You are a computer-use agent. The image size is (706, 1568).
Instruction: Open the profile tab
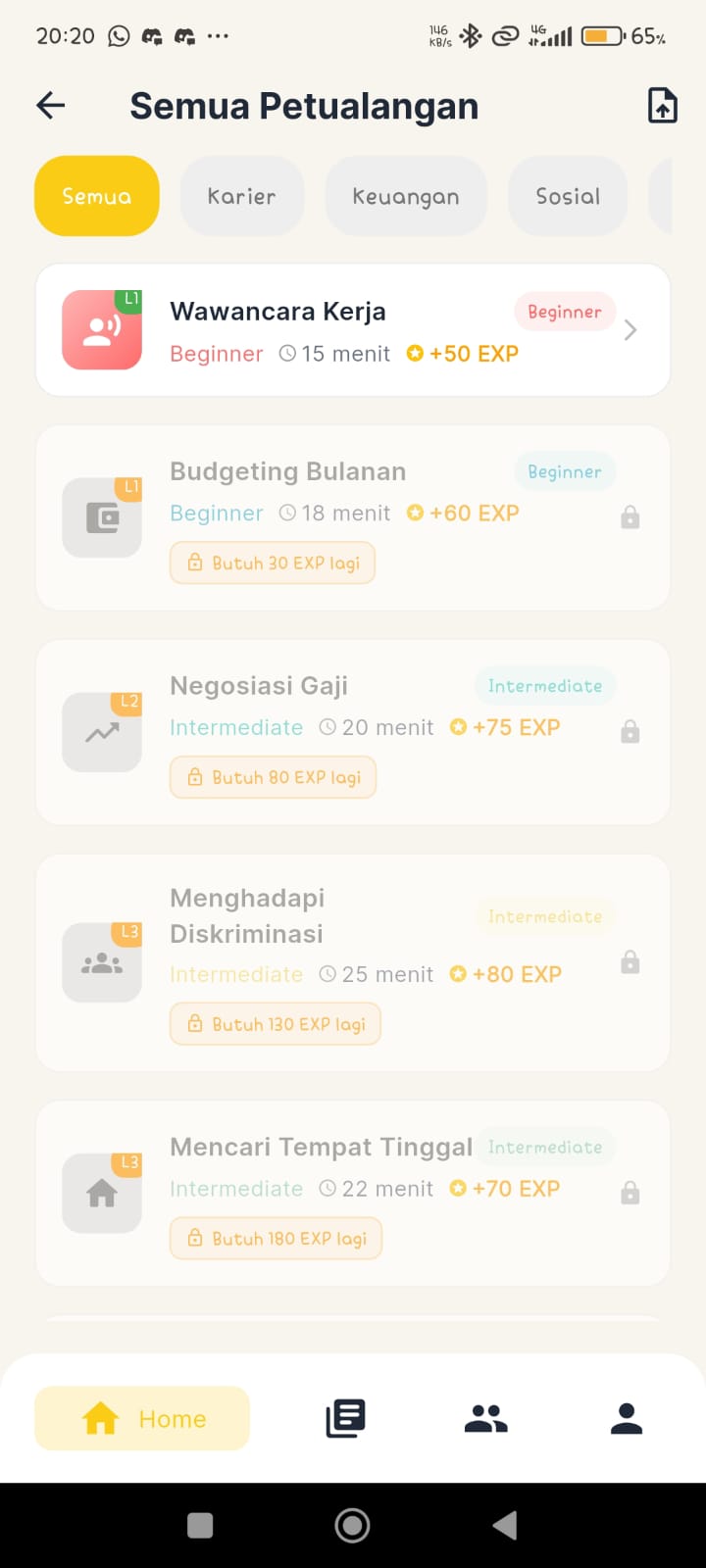[x=626, y=1418]
